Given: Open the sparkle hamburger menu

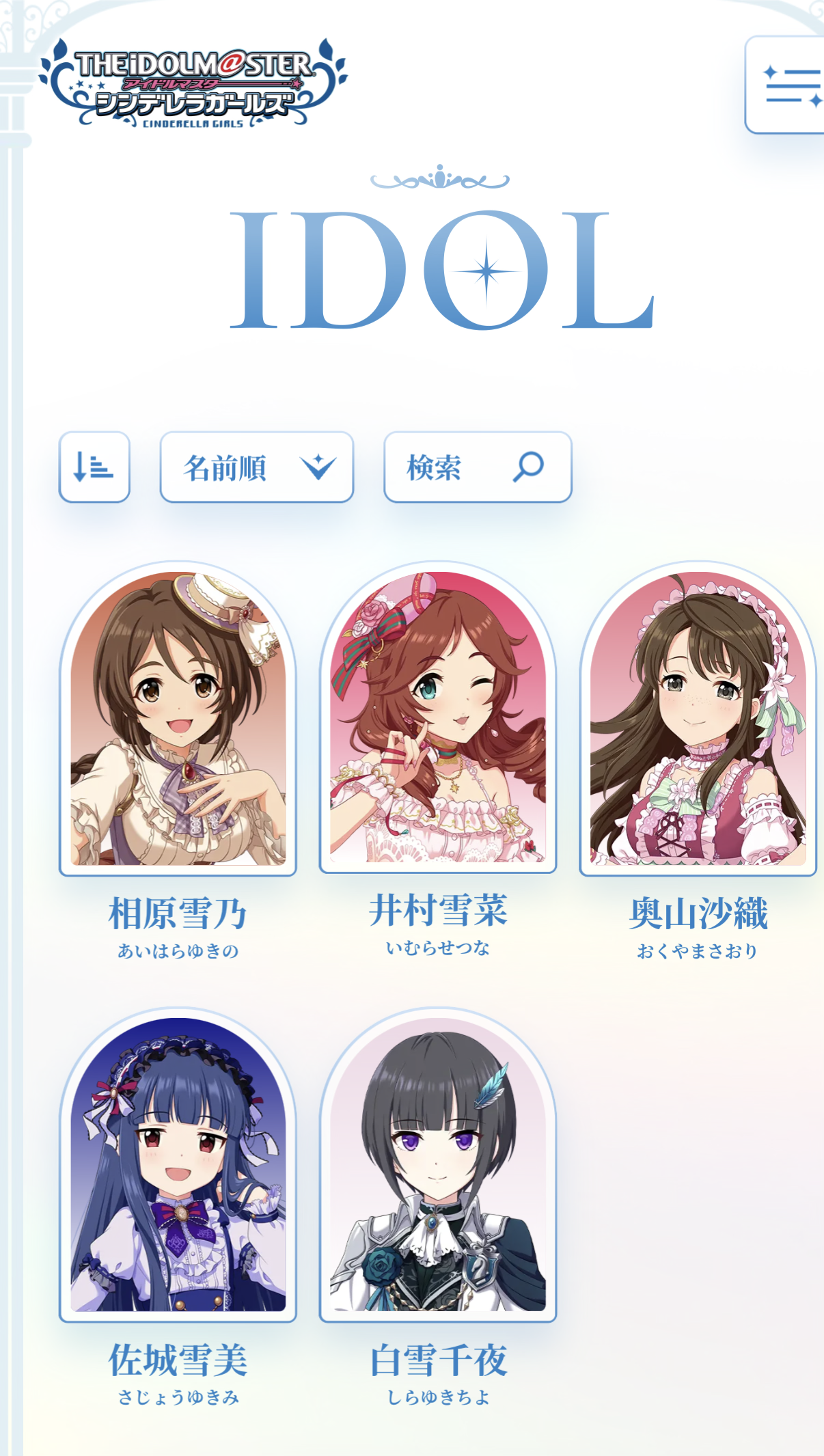Looking at the screenshot, I should click(x=790, y=85).
